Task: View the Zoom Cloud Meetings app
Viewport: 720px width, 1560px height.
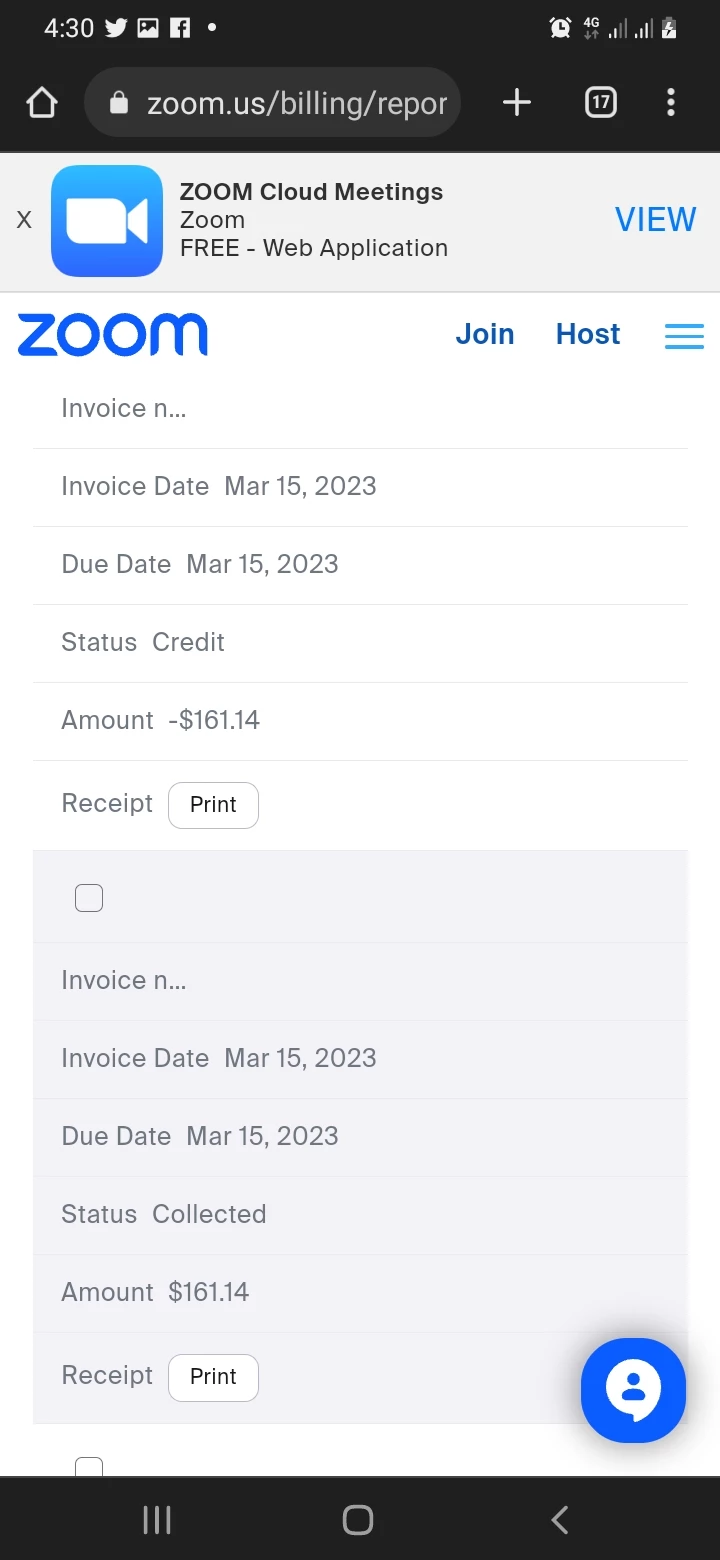Action: [x=655, y=220]
